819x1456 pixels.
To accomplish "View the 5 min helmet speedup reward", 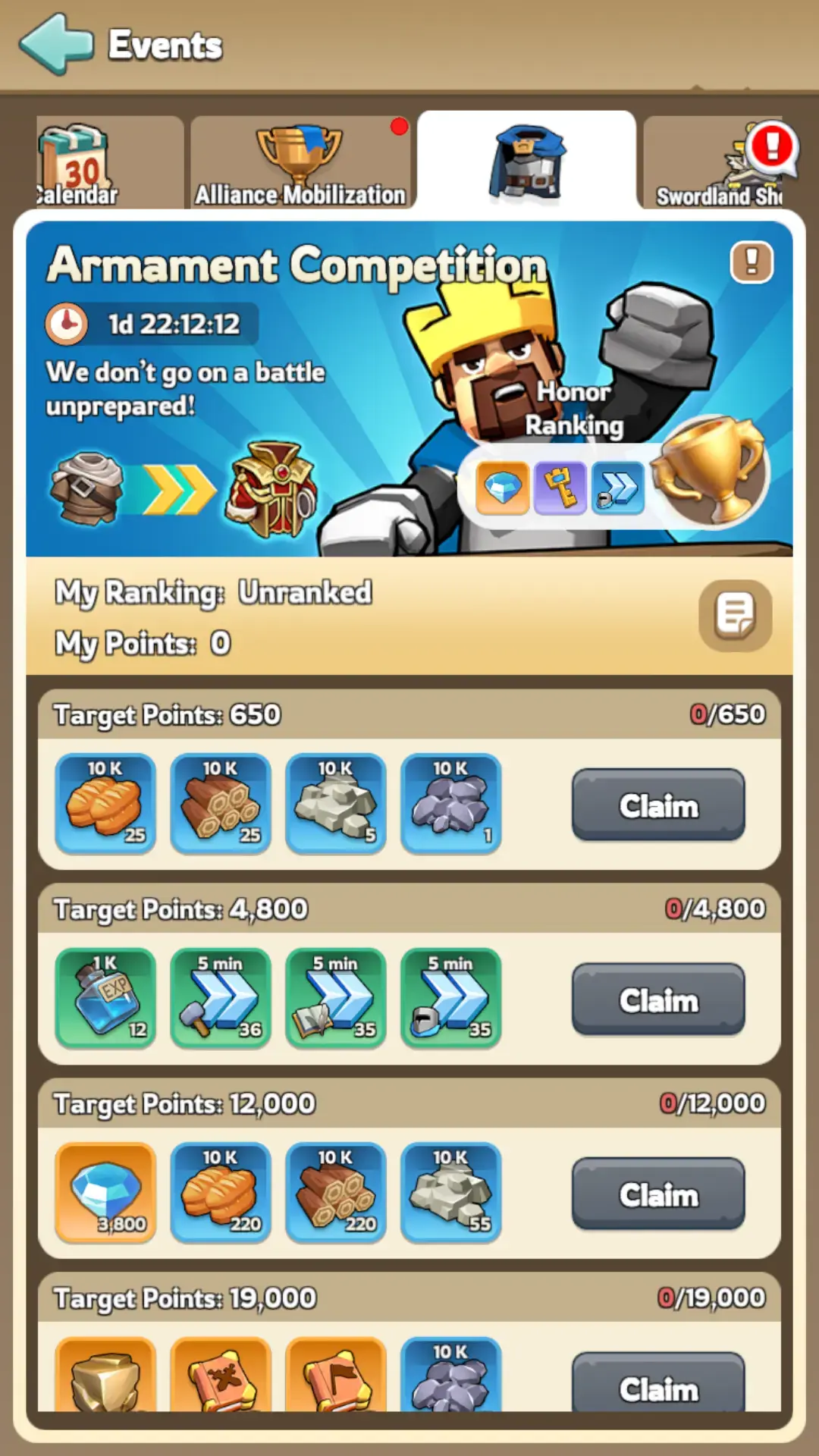I will [x=450, y=998].
